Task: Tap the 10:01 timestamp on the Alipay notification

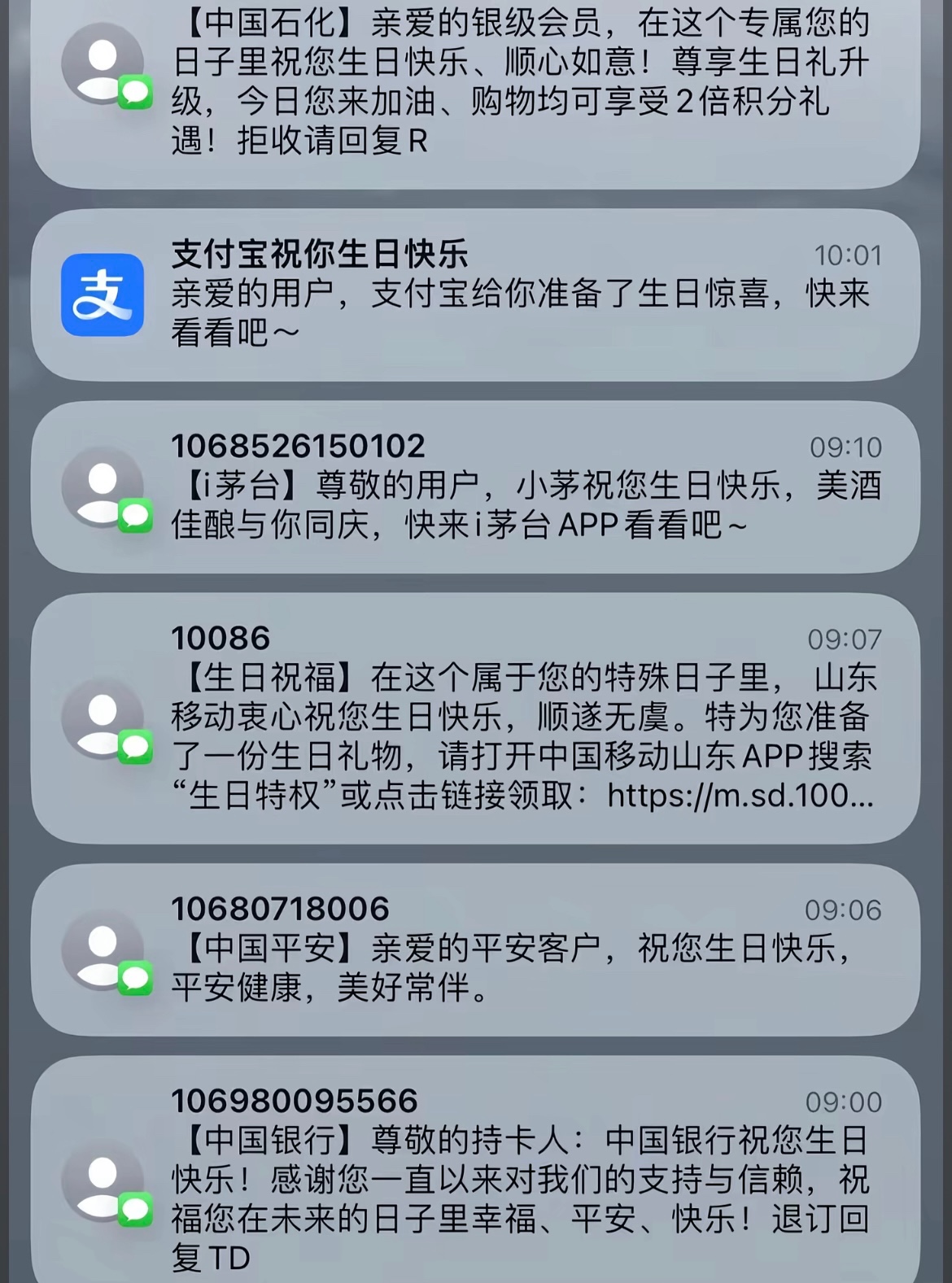Action: pos(850,256)
